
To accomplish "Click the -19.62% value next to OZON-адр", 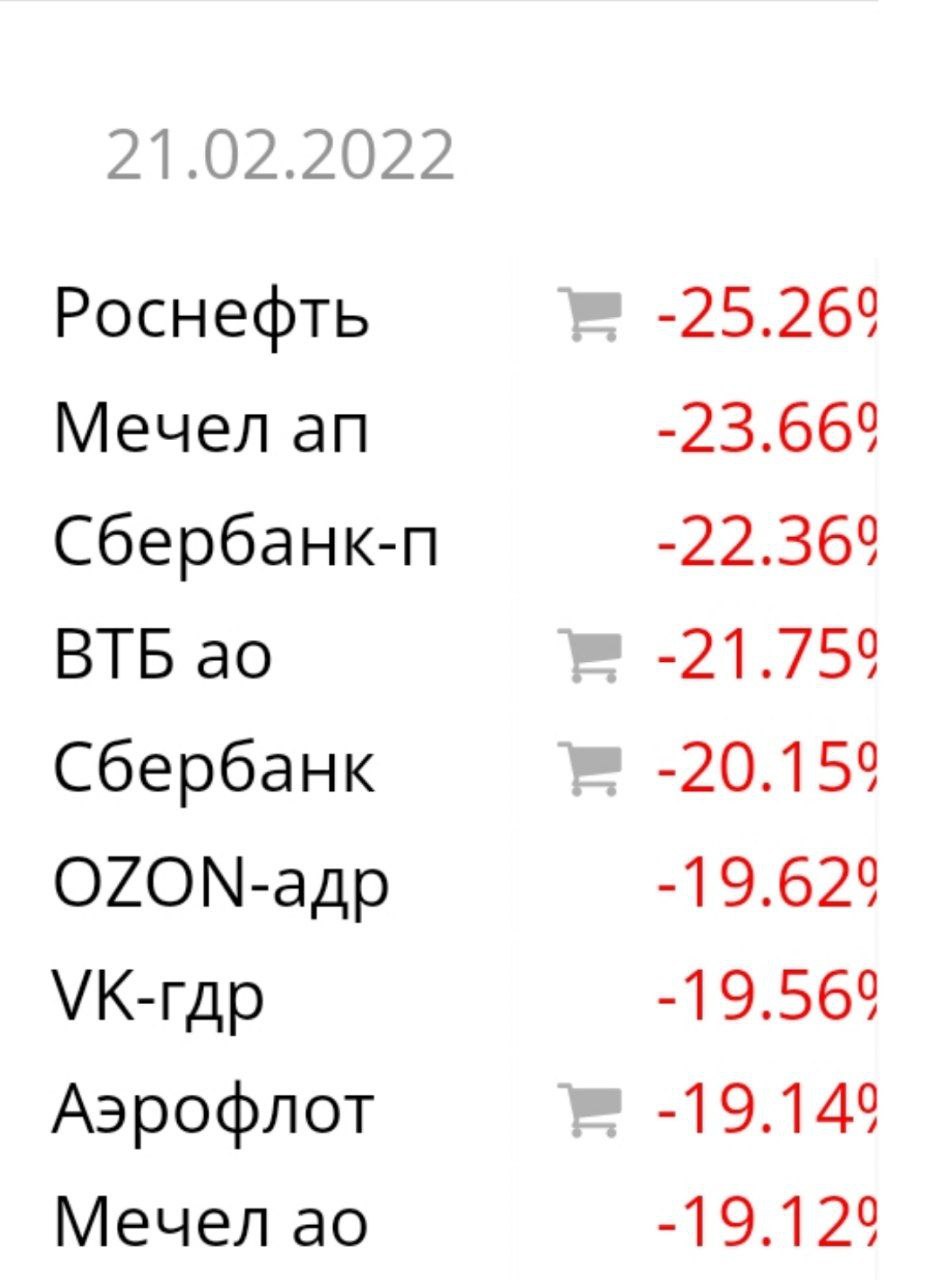I will point(770,882).
